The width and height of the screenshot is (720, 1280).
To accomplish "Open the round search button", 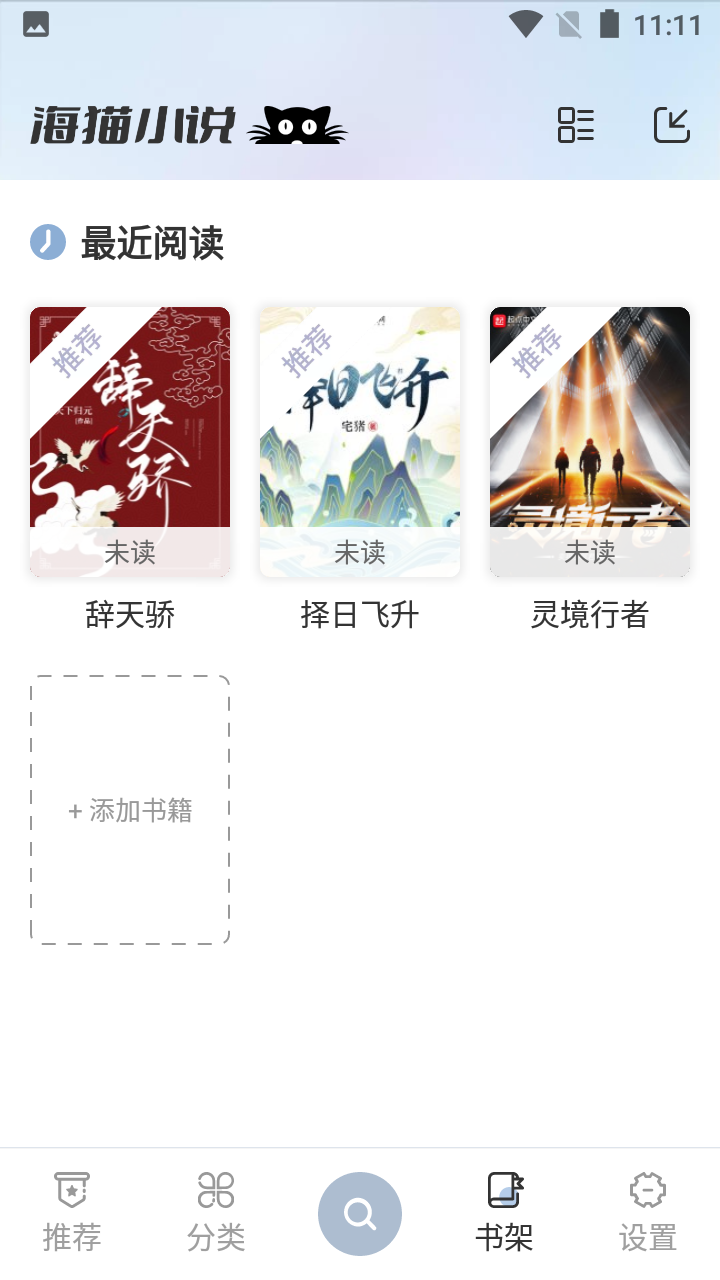I will [x=360, y=1214].
